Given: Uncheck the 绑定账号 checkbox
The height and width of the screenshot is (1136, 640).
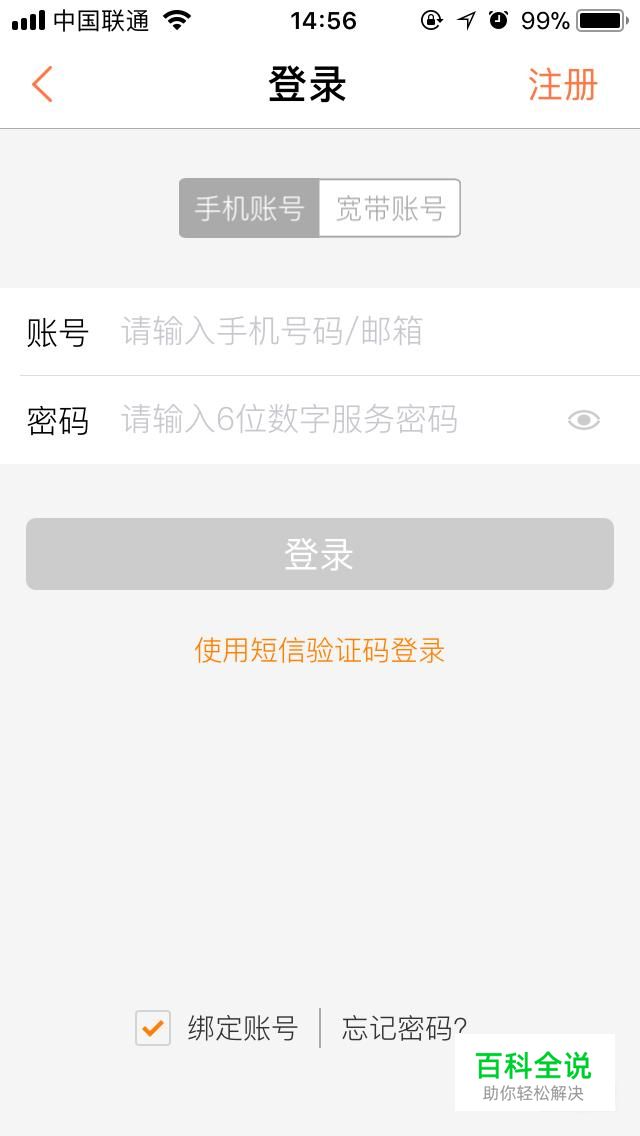Looking at the screenshot, I should pyautogui.click(x=153, y=1028).
